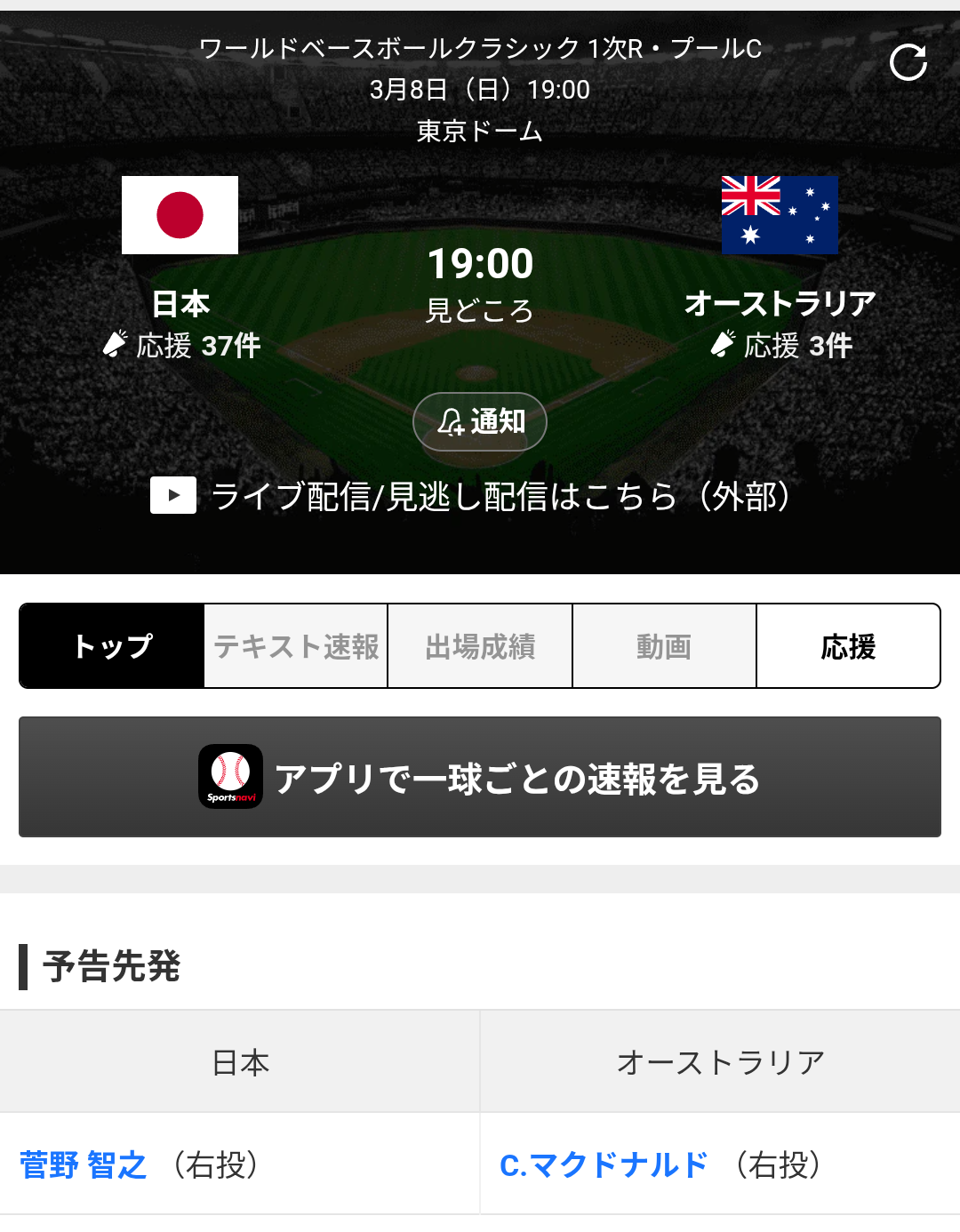Open 見どころ game preview

click(x=480, y=310)
